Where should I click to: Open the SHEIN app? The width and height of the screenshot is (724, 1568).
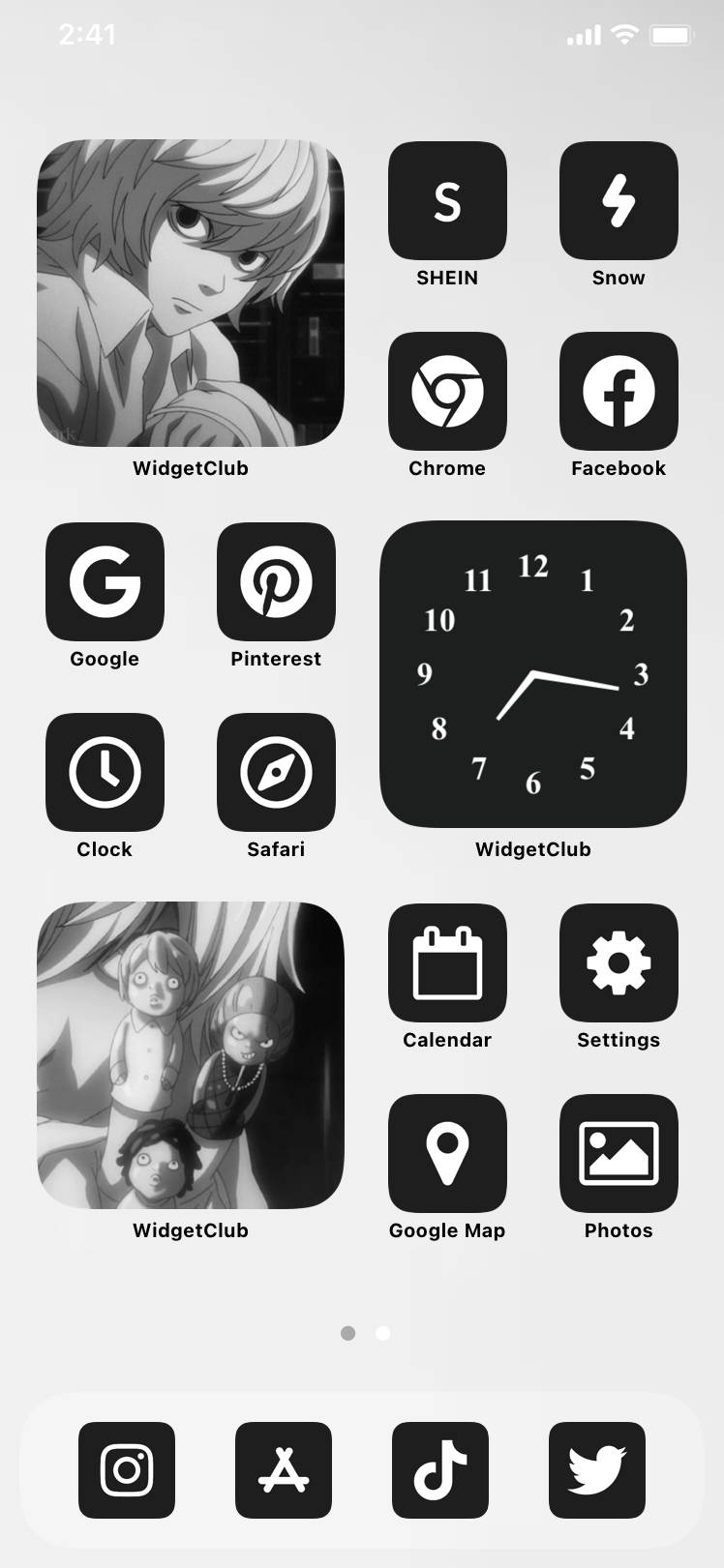pos(447,201)
